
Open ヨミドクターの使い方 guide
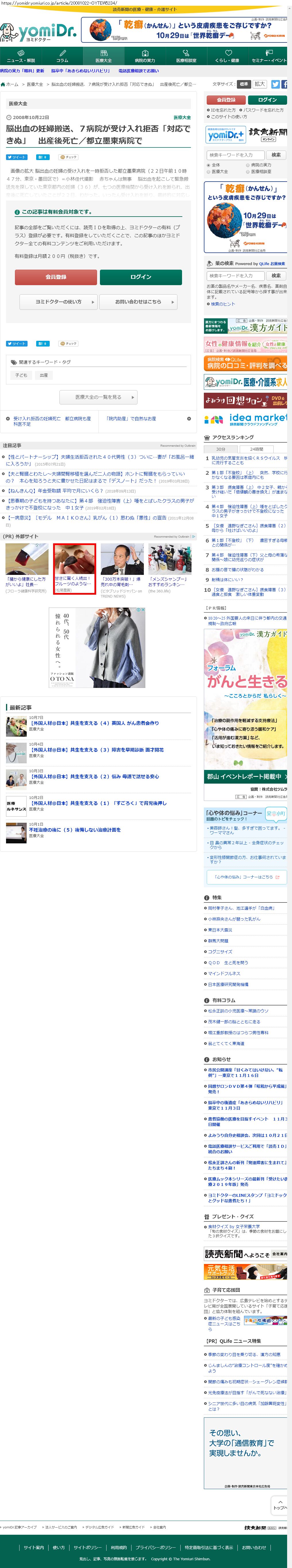(58, 301)
